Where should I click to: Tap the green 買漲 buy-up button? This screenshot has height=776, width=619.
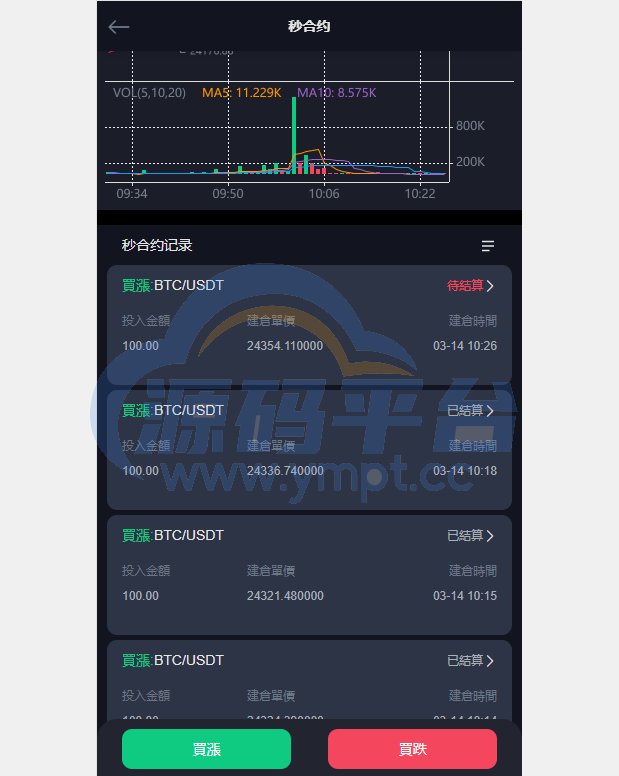point(206,749)
